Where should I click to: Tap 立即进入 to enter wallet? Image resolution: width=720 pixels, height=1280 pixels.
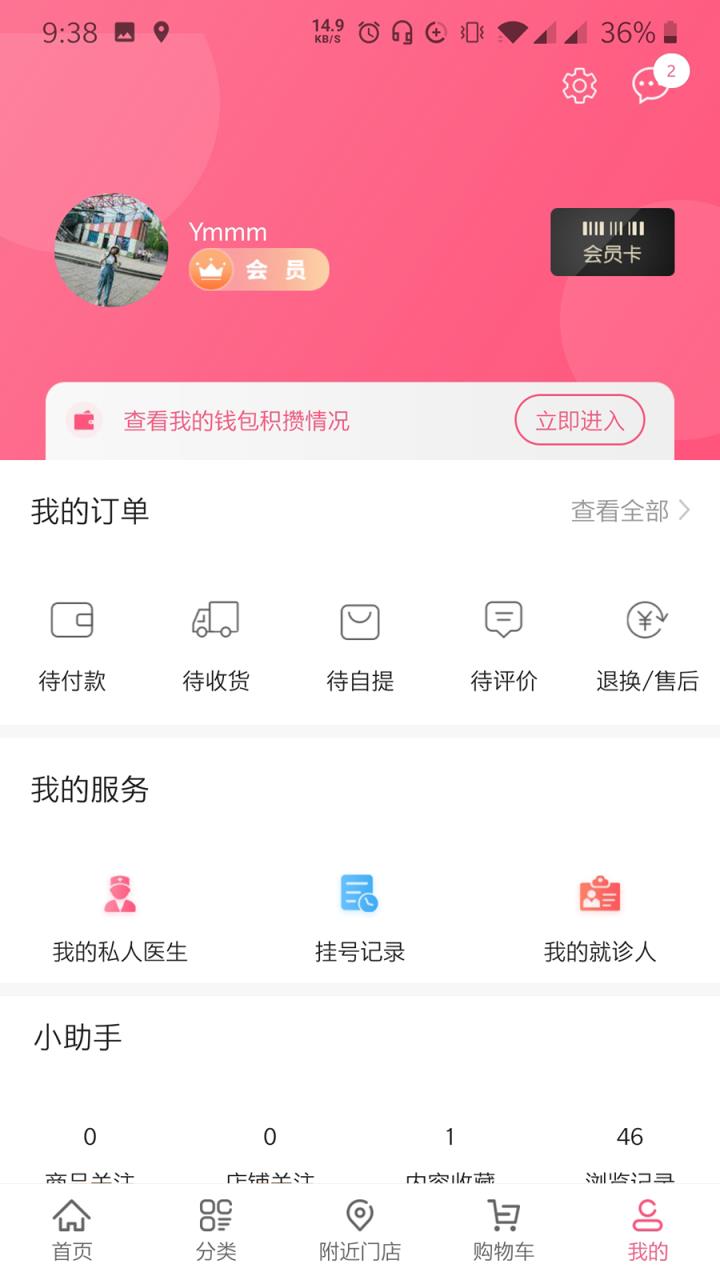coord(580,420)
